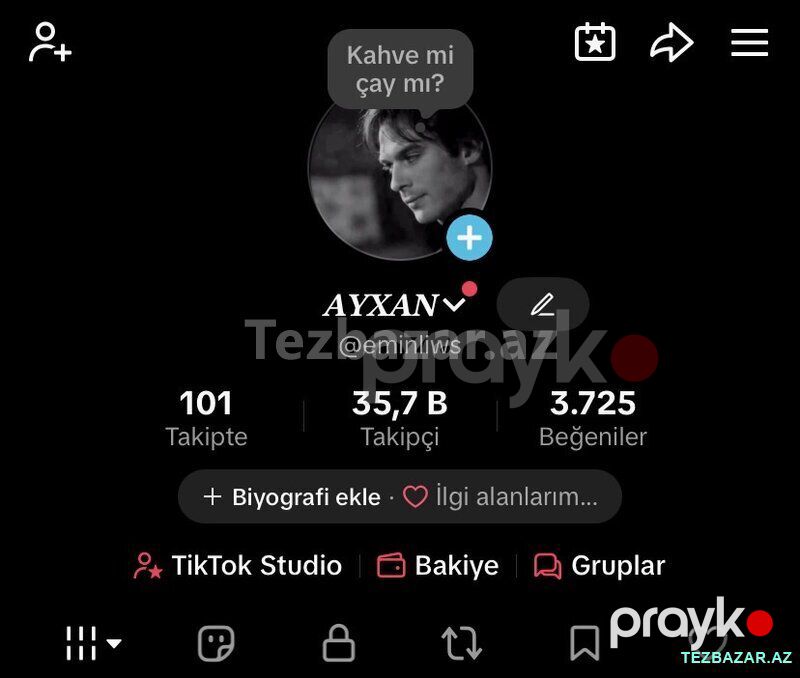Open the add friends icon
The image size is (800, 678).
(x=50, y=42)
